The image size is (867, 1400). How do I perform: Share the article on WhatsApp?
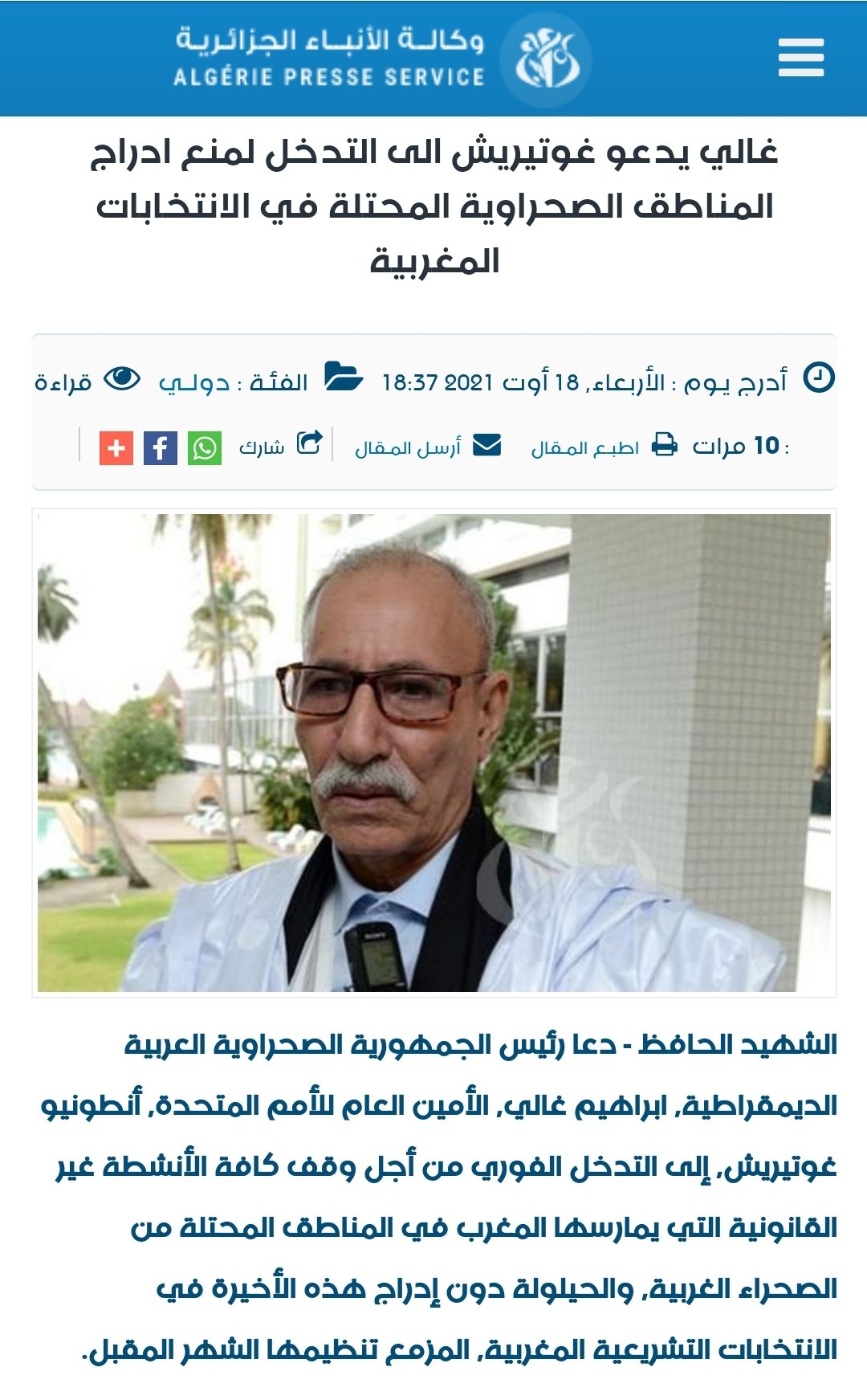[205, 447]
